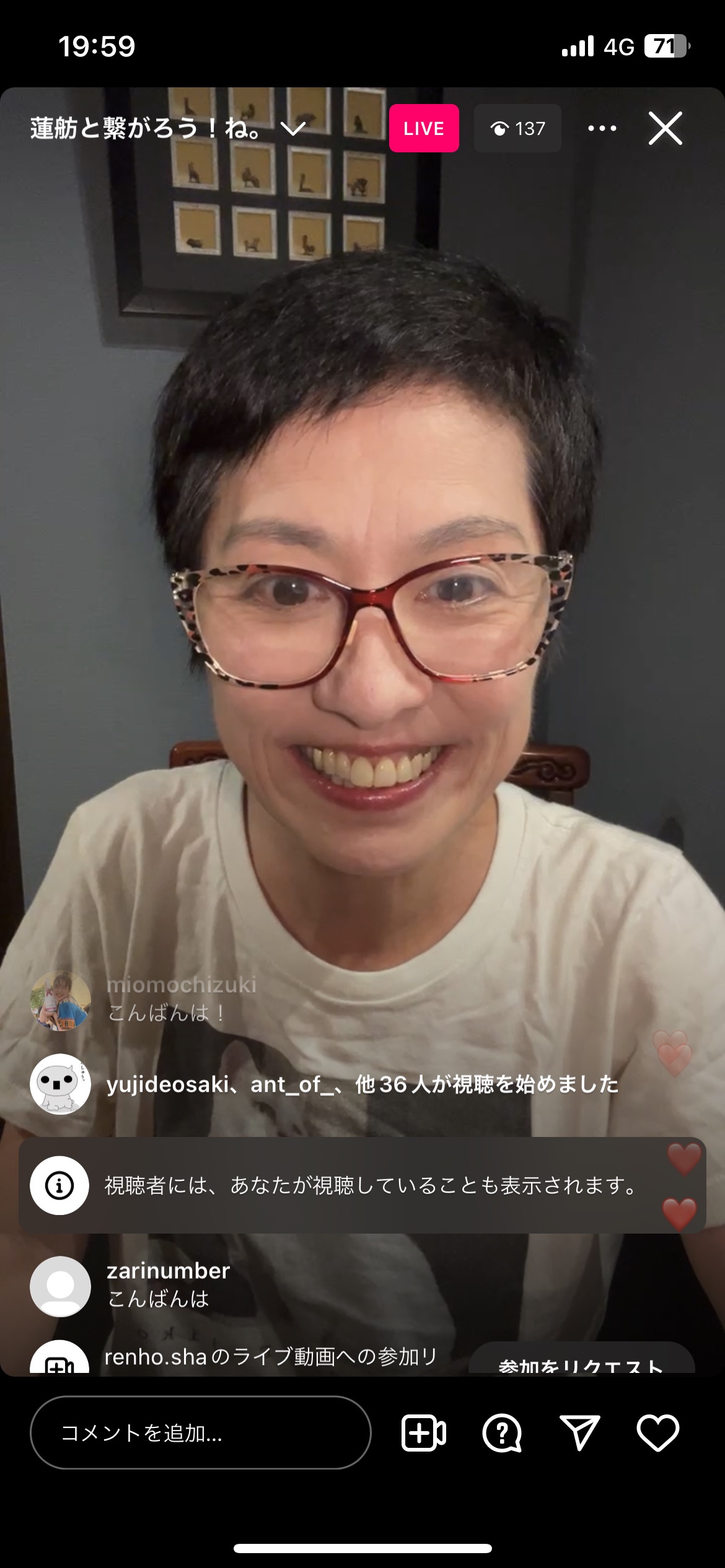Send a heart to the live
725x1568 pixels.
[x=657, y=1432]
